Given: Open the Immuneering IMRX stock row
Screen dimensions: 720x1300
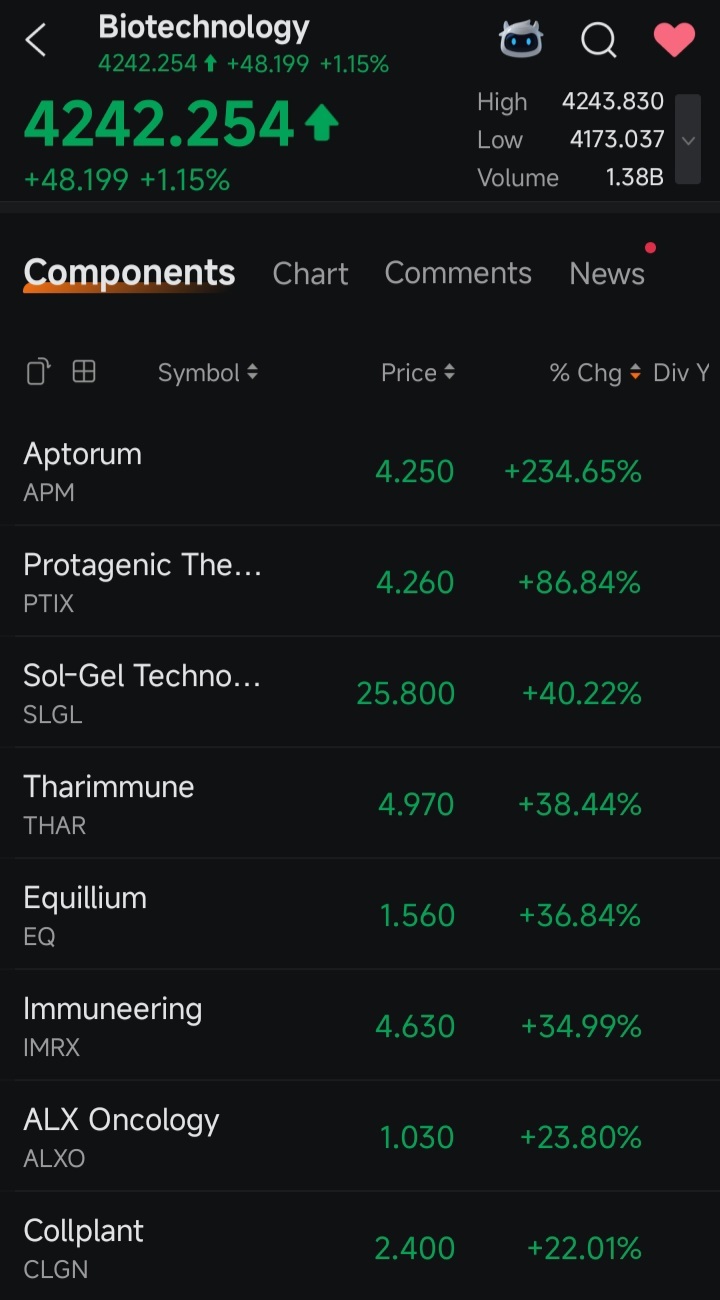Looking at the screenshot, I should point(360,1026).
